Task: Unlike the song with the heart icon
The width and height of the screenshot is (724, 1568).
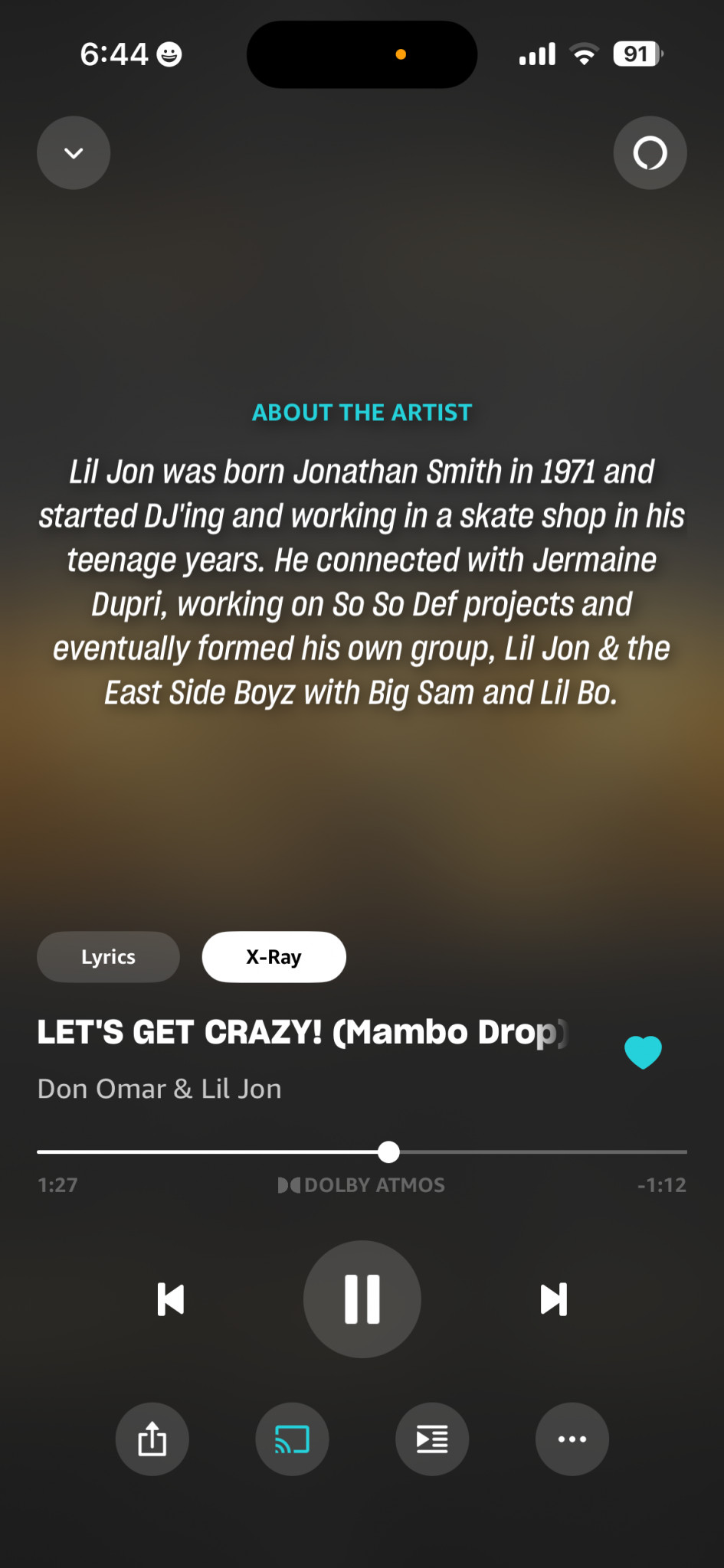Action: pos(643,1052)
